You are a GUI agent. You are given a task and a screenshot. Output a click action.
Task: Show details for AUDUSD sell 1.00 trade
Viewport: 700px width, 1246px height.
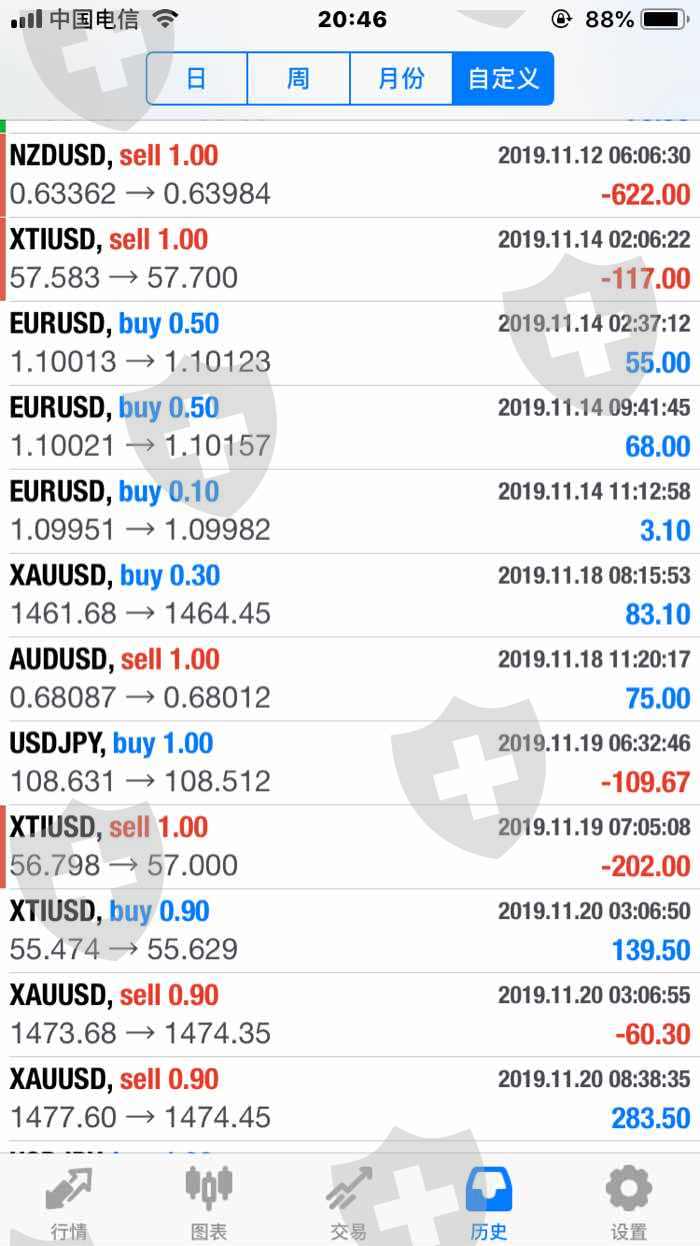click(350, 679)
